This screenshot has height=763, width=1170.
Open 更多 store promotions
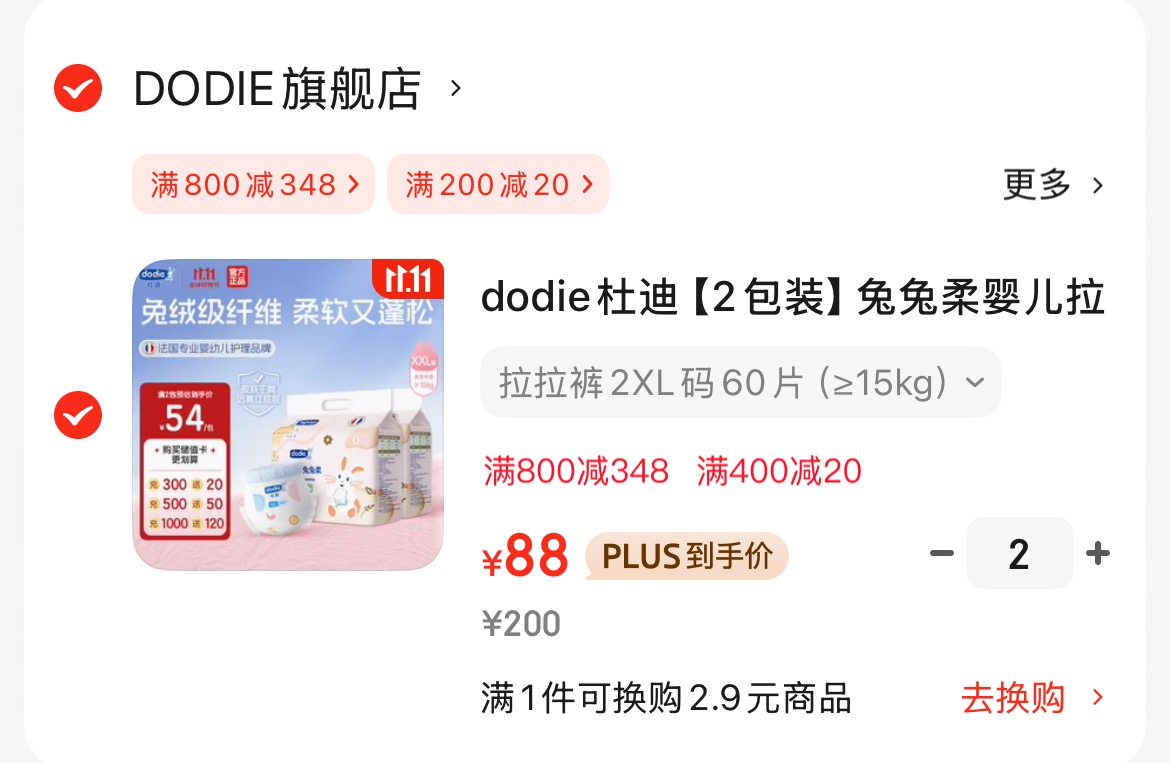pyautogui.click(x=1053, y=185)
